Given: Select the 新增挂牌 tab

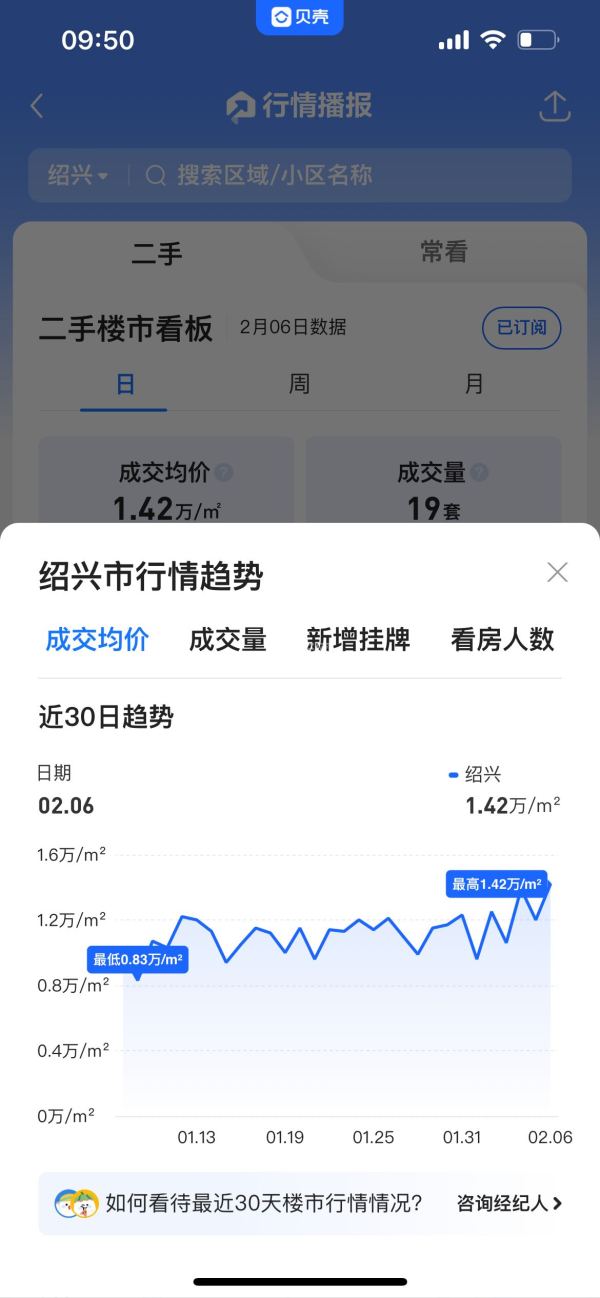Looking at the screenshot, I should 358,640.
